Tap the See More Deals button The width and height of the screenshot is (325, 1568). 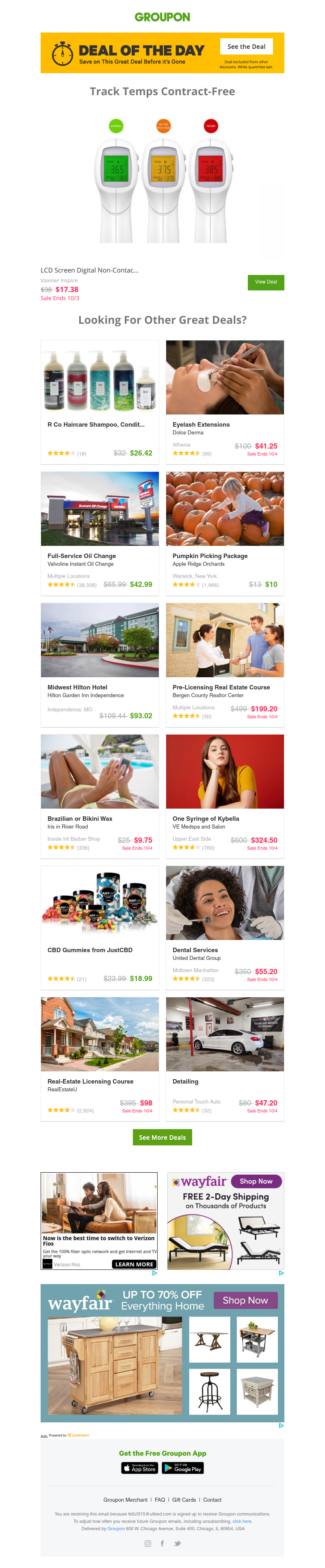162,1137
